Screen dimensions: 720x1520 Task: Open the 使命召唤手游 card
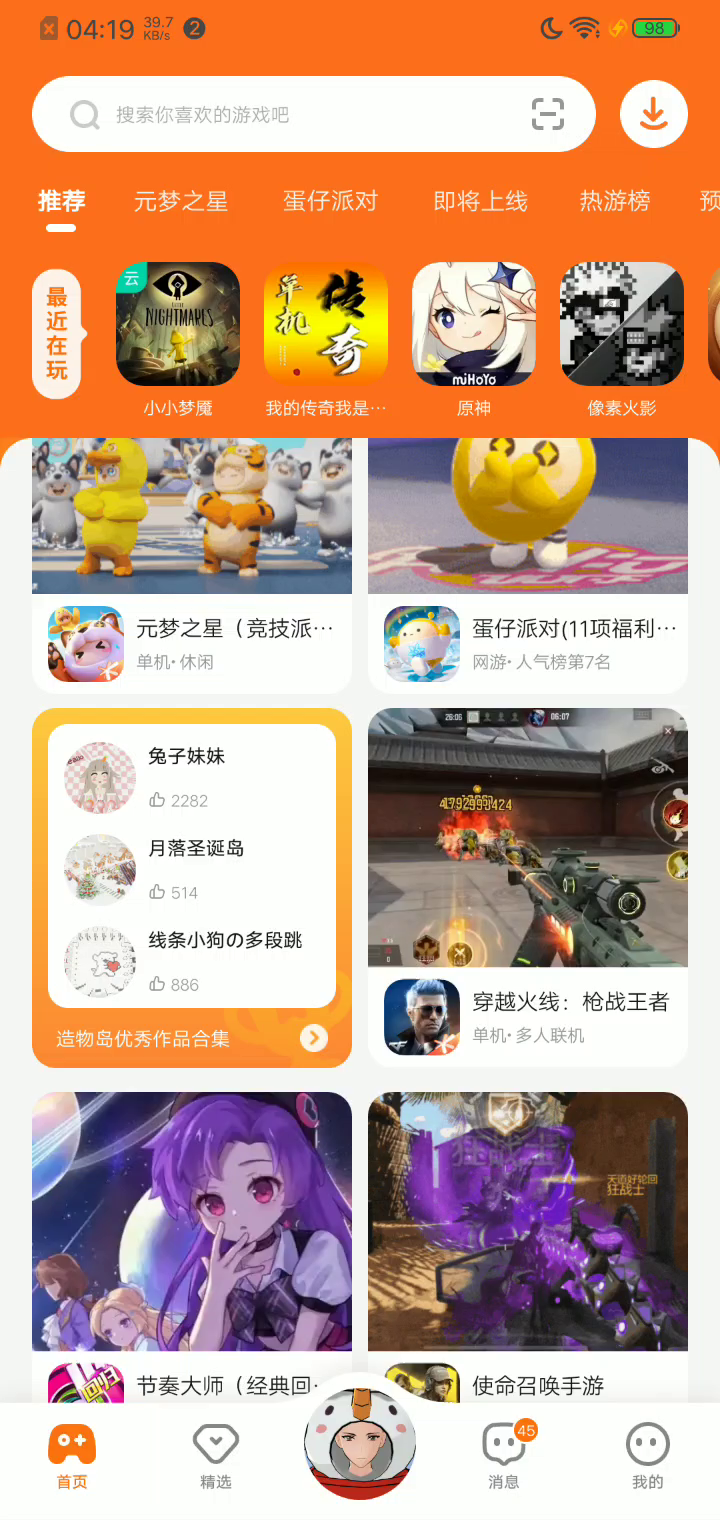click(x=538, y=1385)
